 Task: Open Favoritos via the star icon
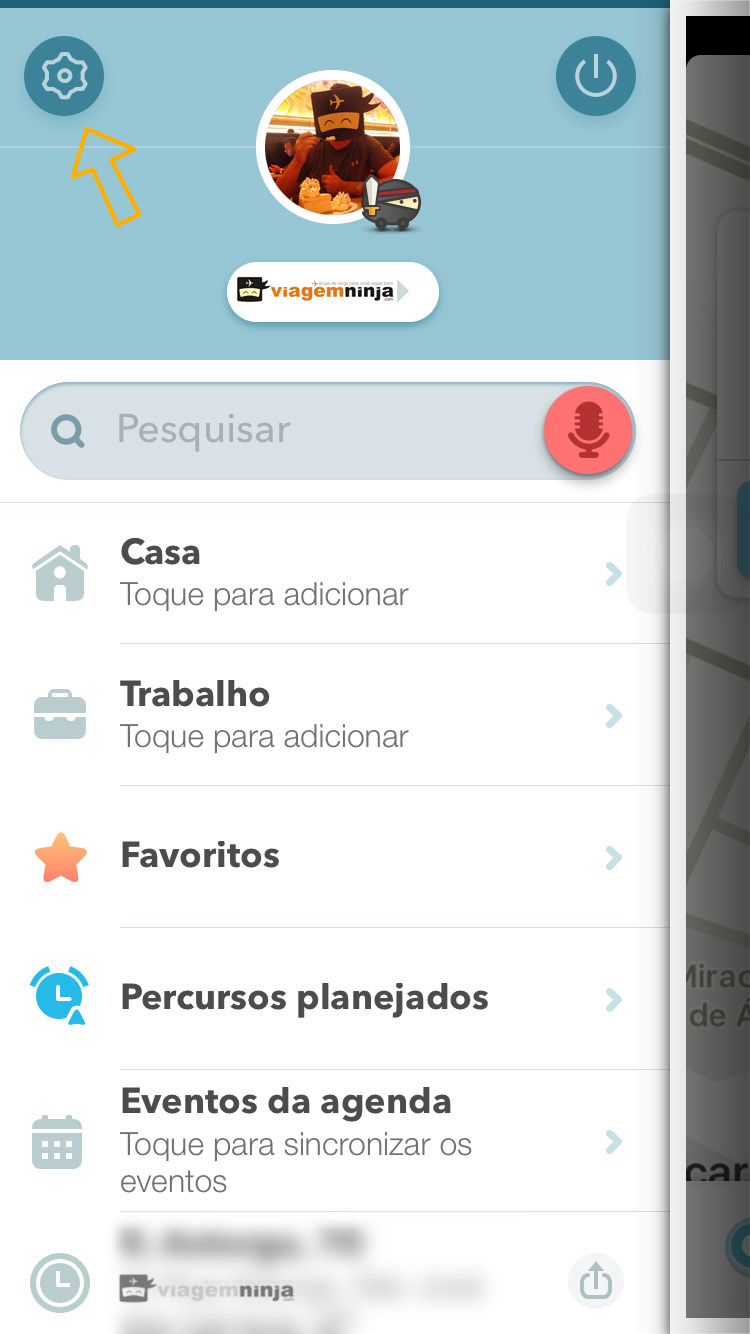(x=60, y=857)
